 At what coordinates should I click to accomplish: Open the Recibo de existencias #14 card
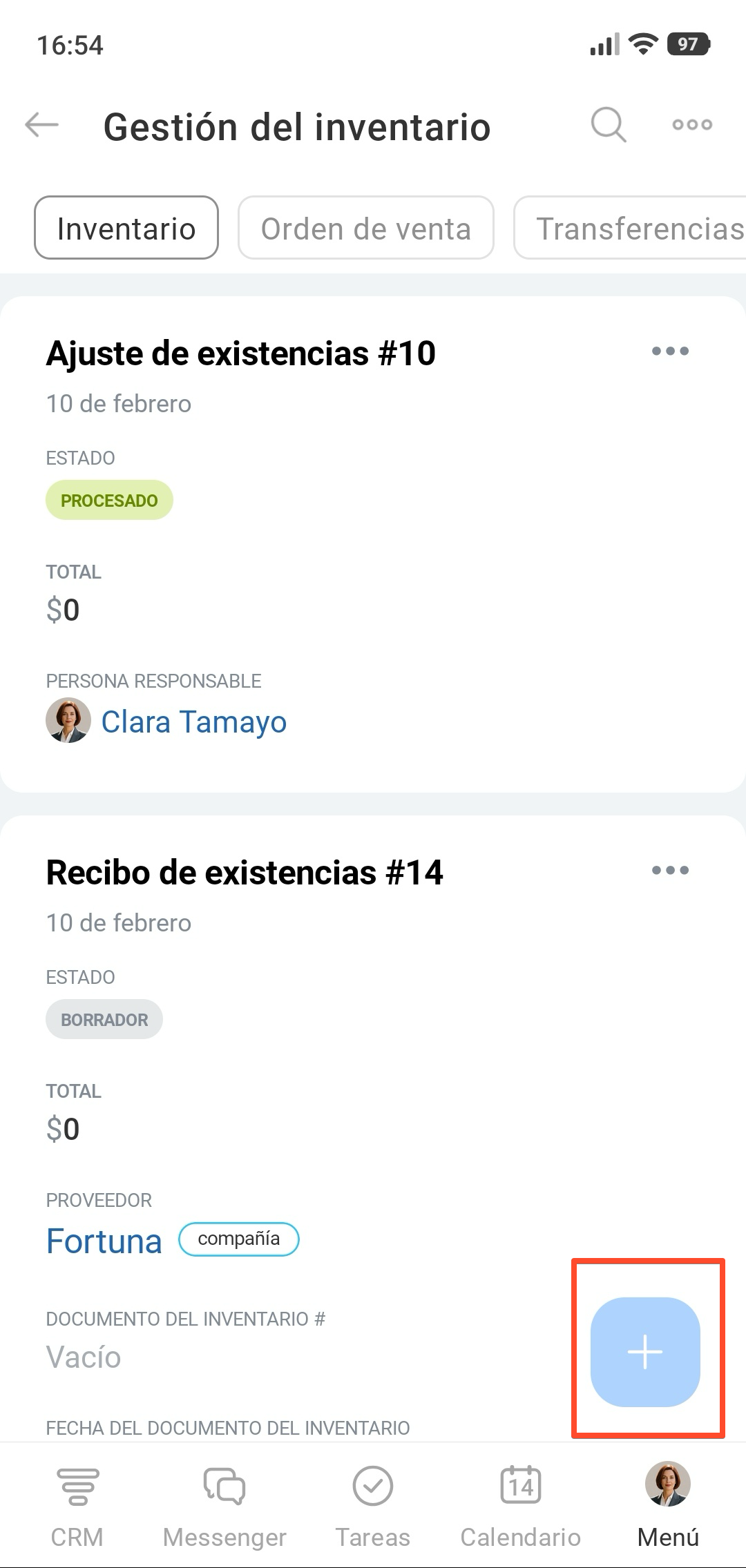[x=245, y=873]
